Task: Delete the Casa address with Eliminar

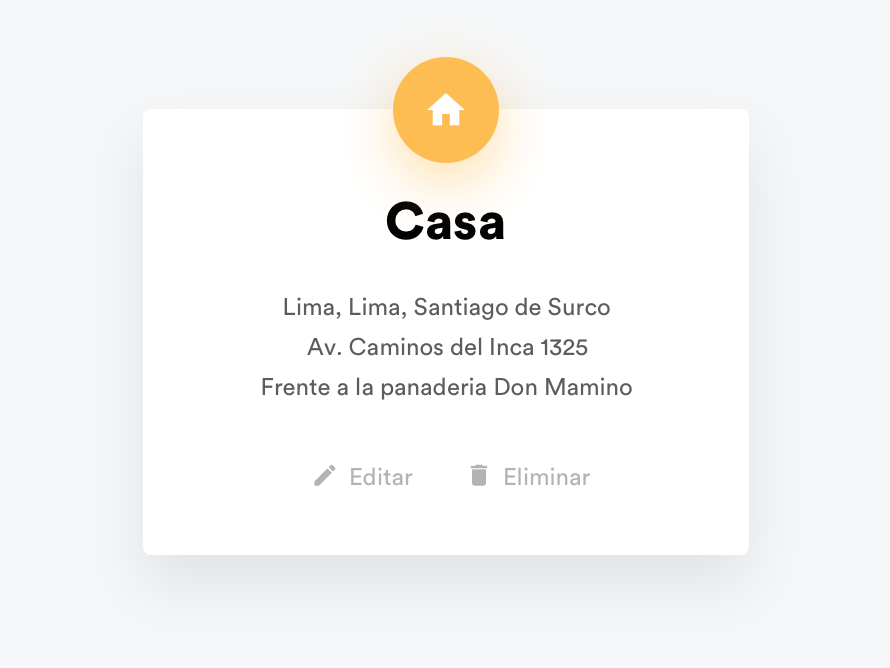Action: click(x=529, y=477)
